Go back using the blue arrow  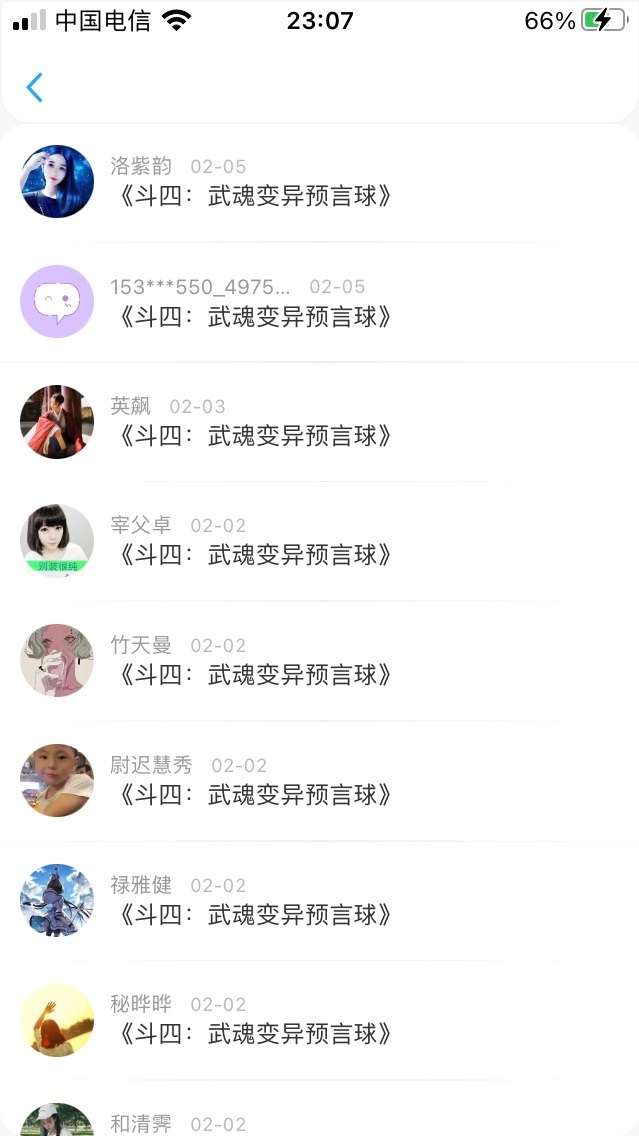click(35, 88)
